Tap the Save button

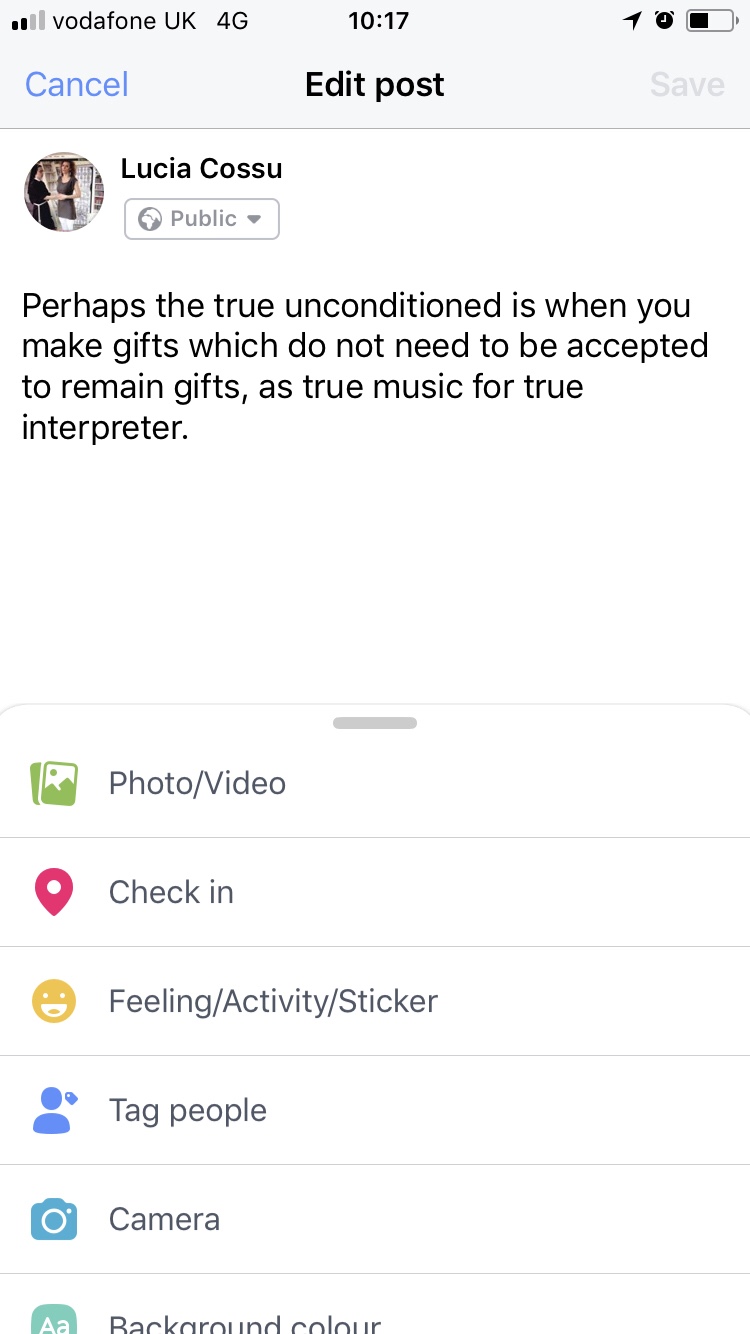(x=687, y=85)
